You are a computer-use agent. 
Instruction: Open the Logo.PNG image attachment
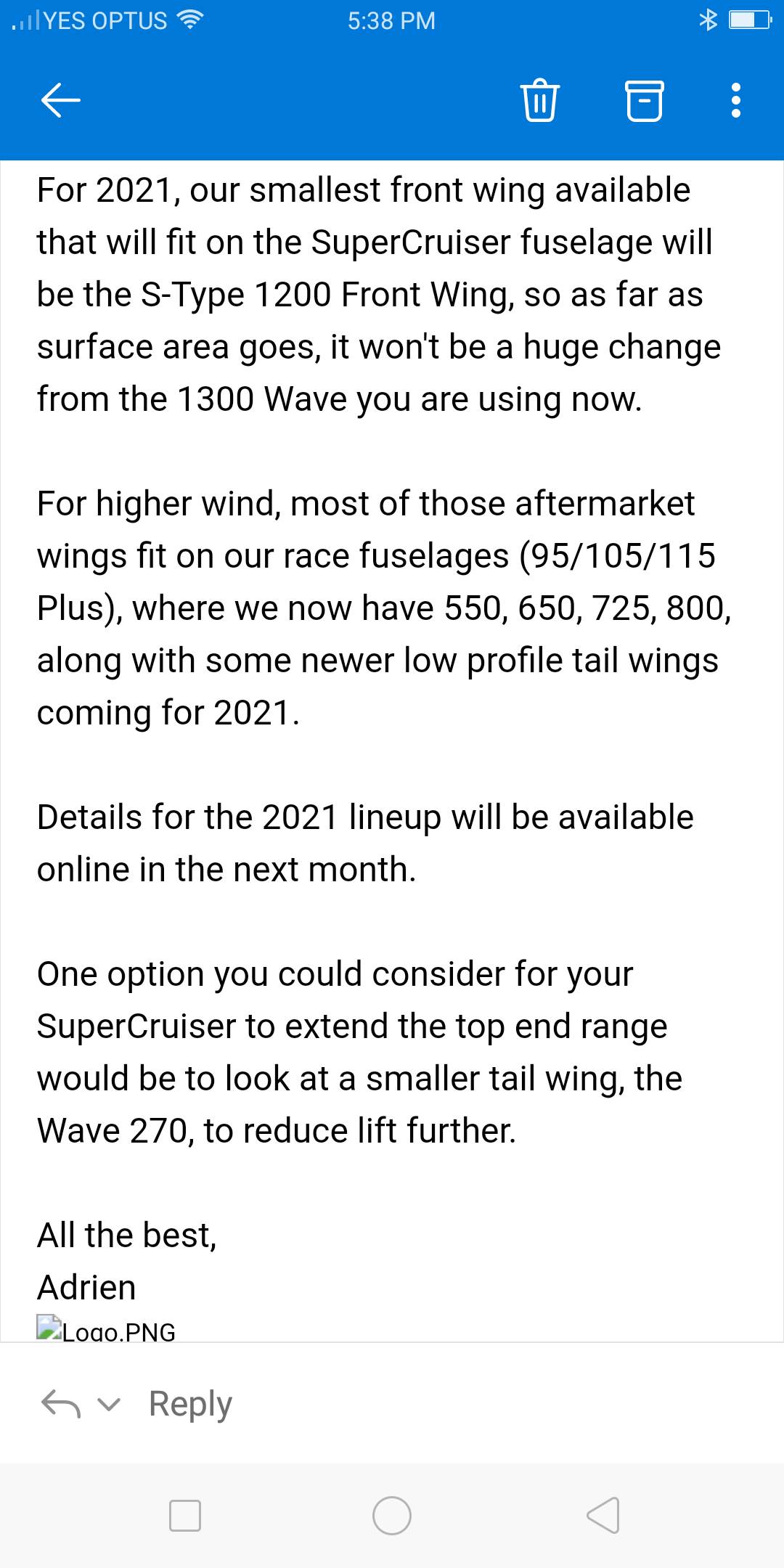tap(107, 1330)
